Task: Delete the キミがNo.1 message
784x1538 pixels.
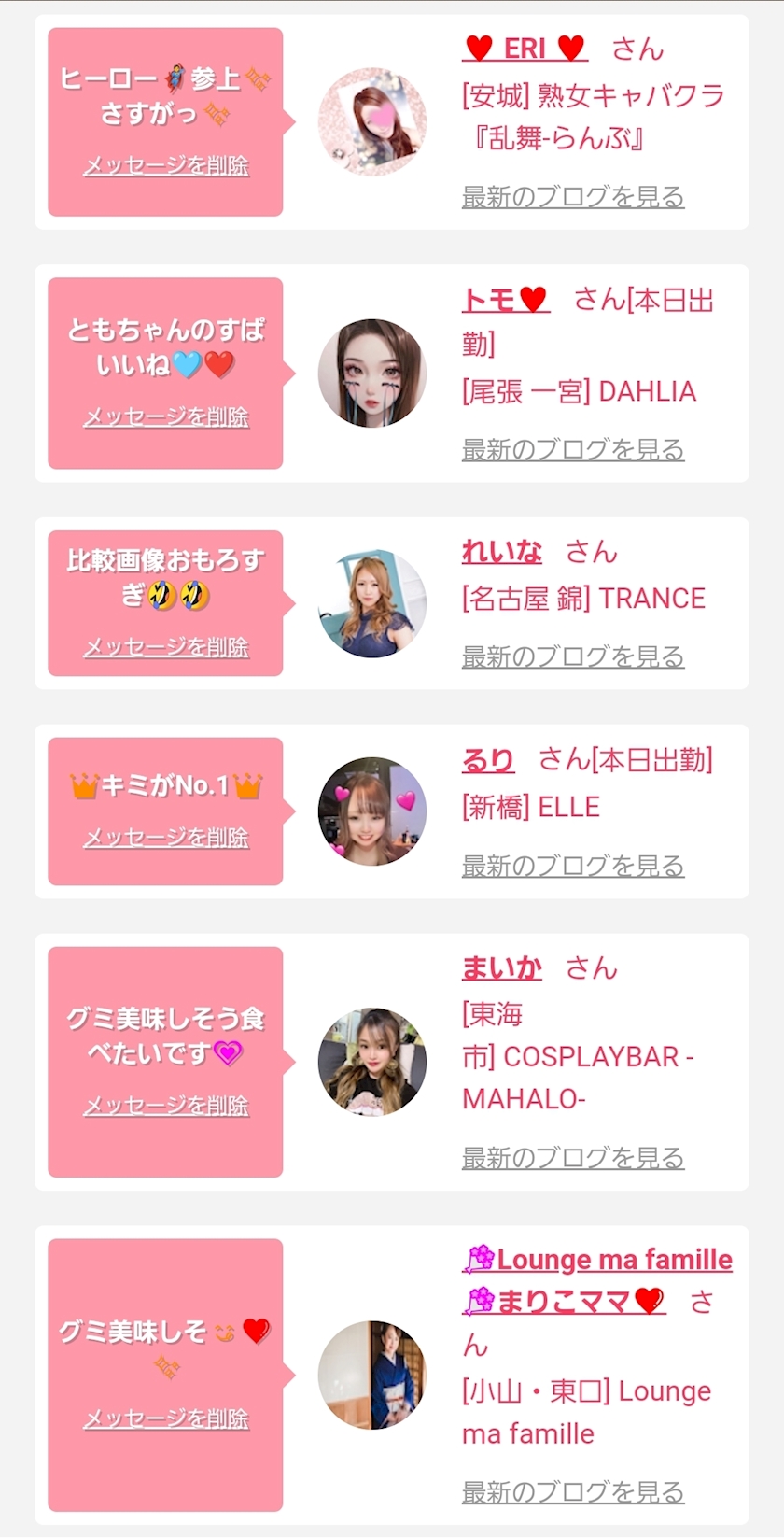Action: click(x=166, y=838)
